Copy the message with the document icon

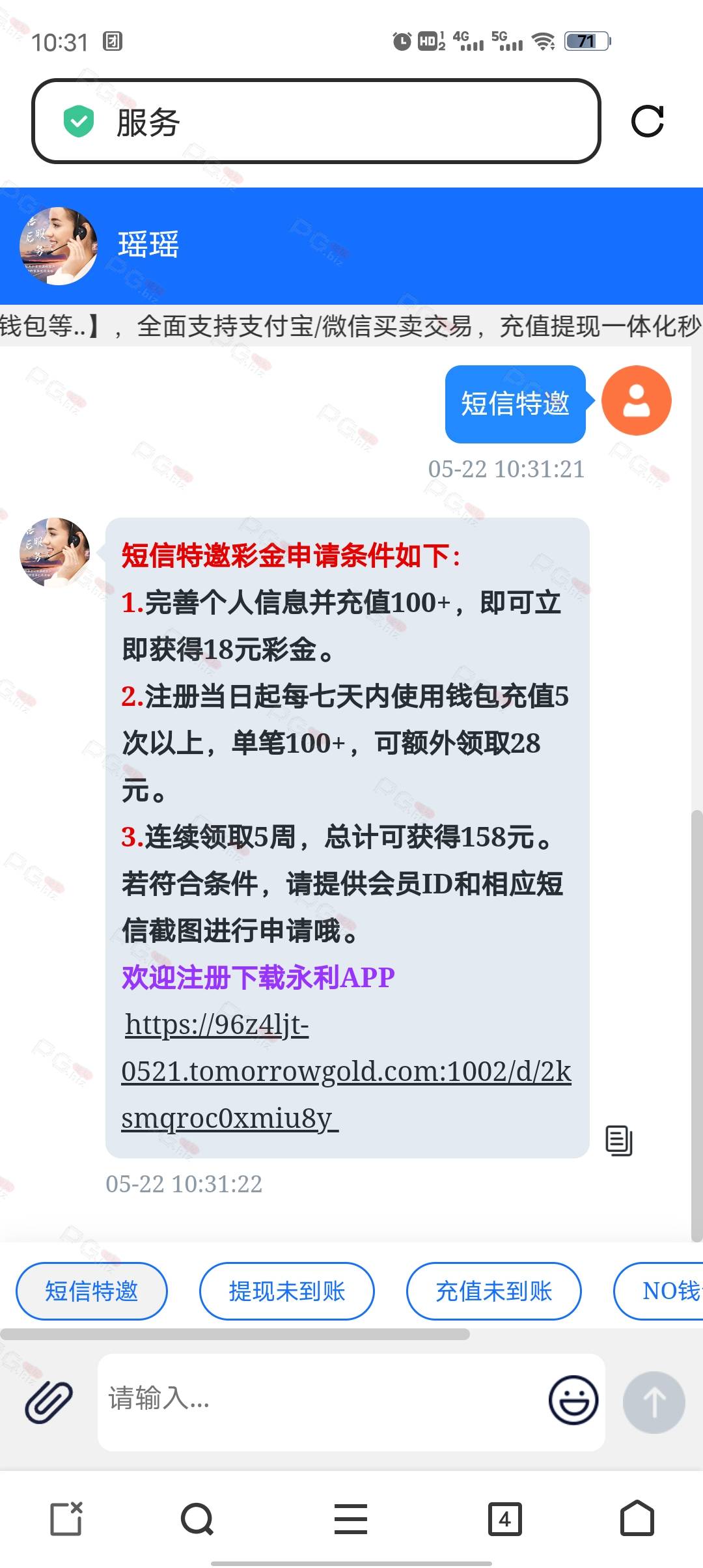[x=618, y=1140]
